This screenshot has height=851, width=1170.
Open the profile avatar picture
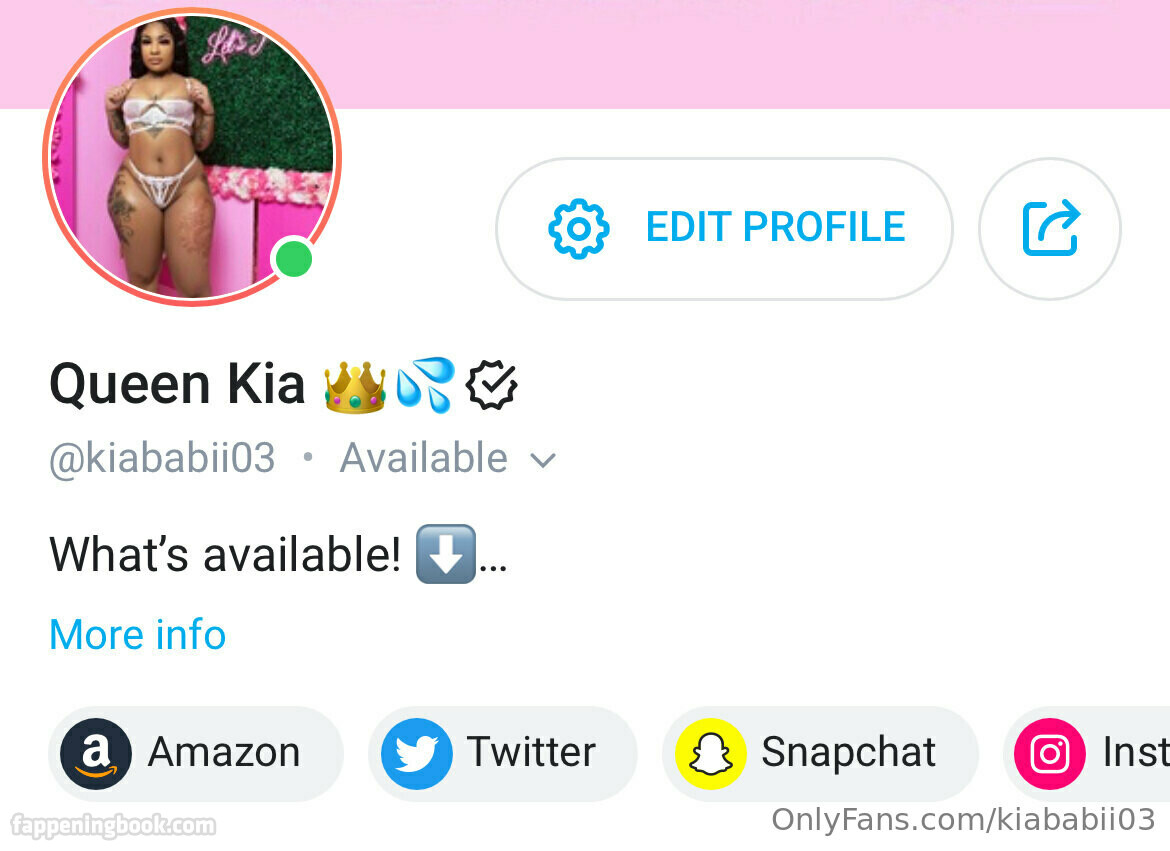point(192,155)
